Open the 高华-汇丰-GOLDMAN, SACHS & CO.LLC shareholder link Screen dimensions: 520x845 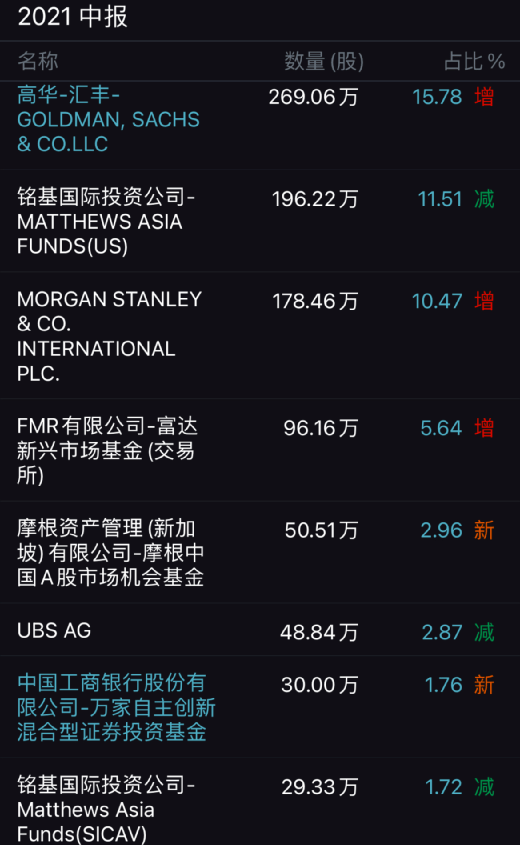[108, 120]
